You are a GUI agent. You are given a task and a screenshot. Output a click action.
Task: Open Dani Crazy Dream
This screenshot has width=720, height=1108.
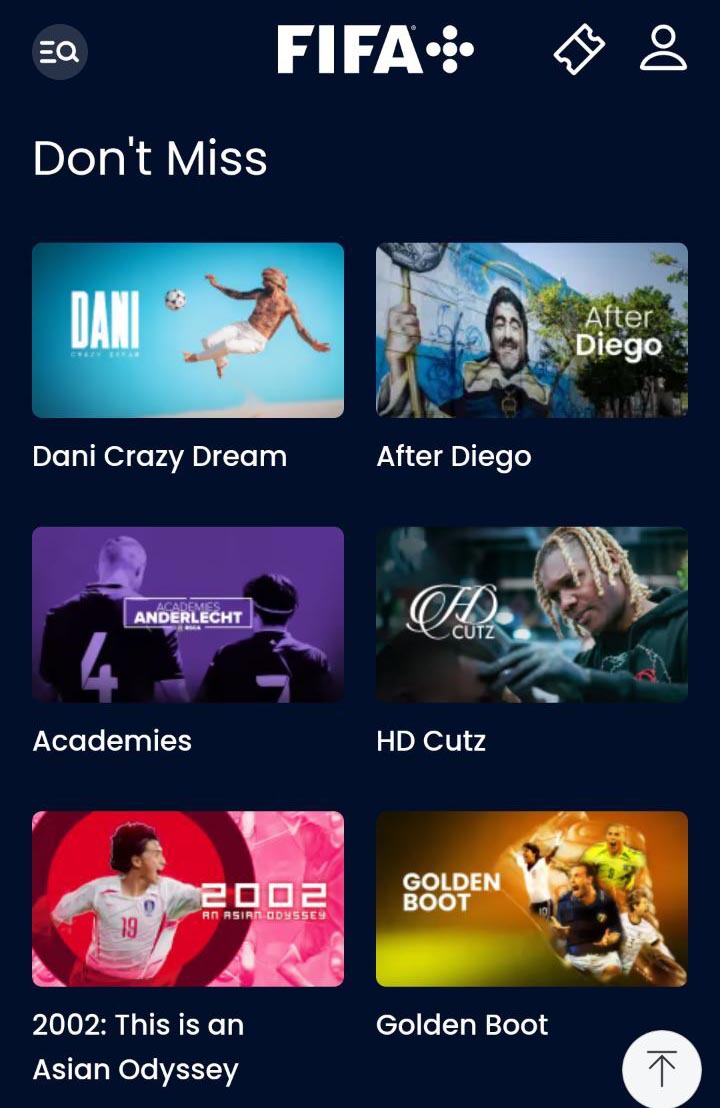click(188, 330)
